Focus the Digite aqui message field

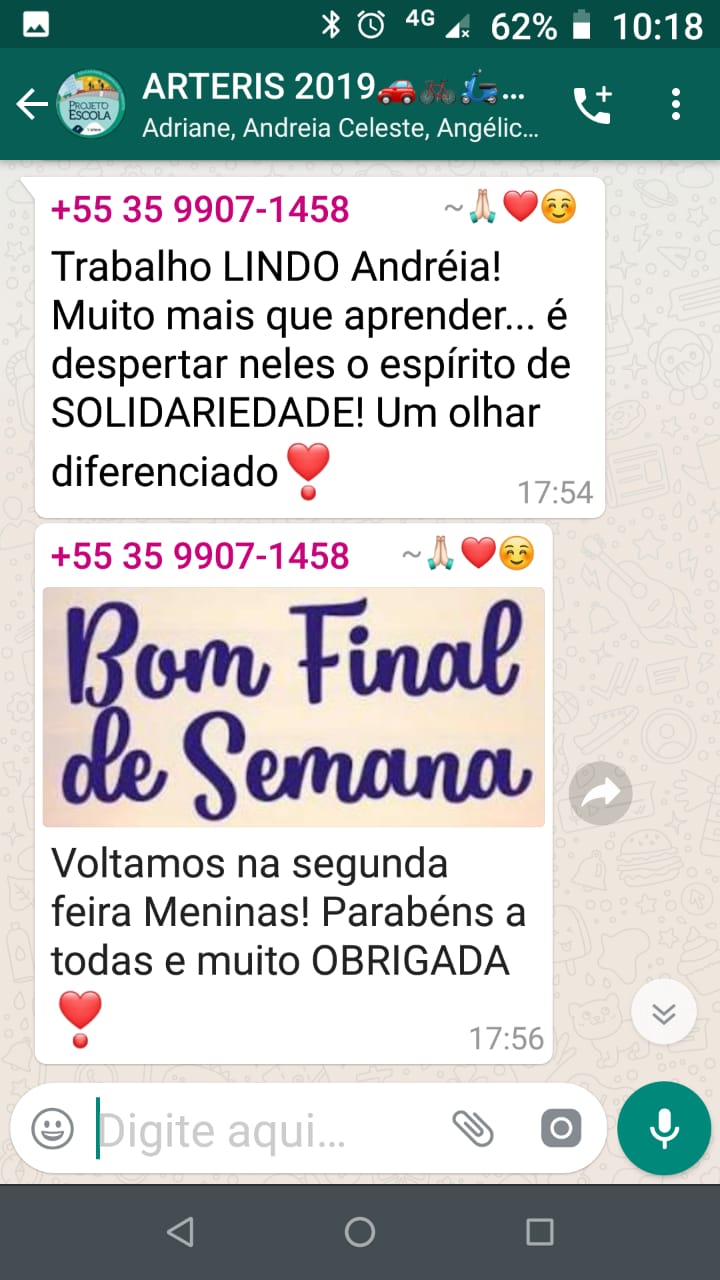[x=260, y=1130]
